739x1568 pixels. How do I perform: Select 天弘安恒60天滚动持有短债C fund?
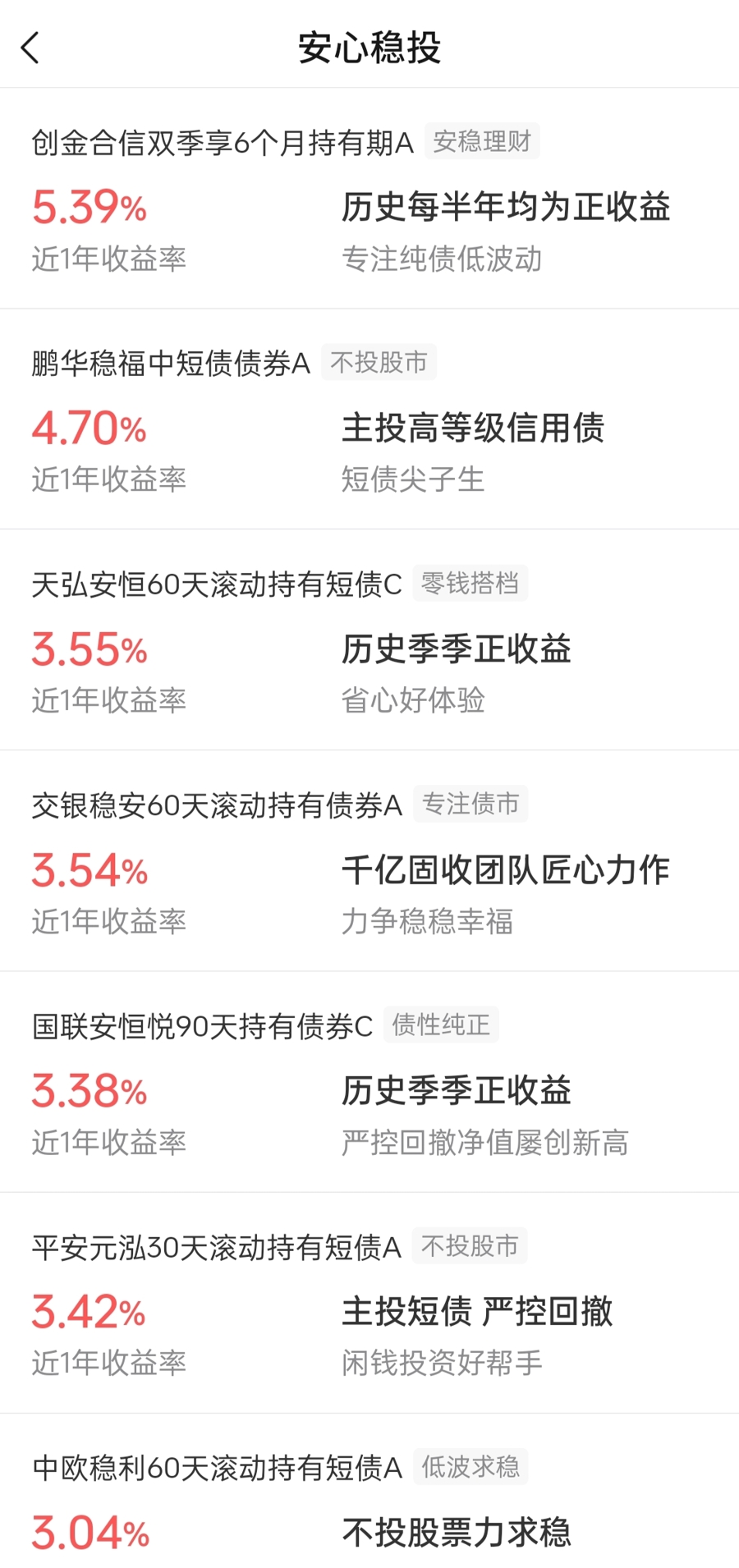(217, 585)
